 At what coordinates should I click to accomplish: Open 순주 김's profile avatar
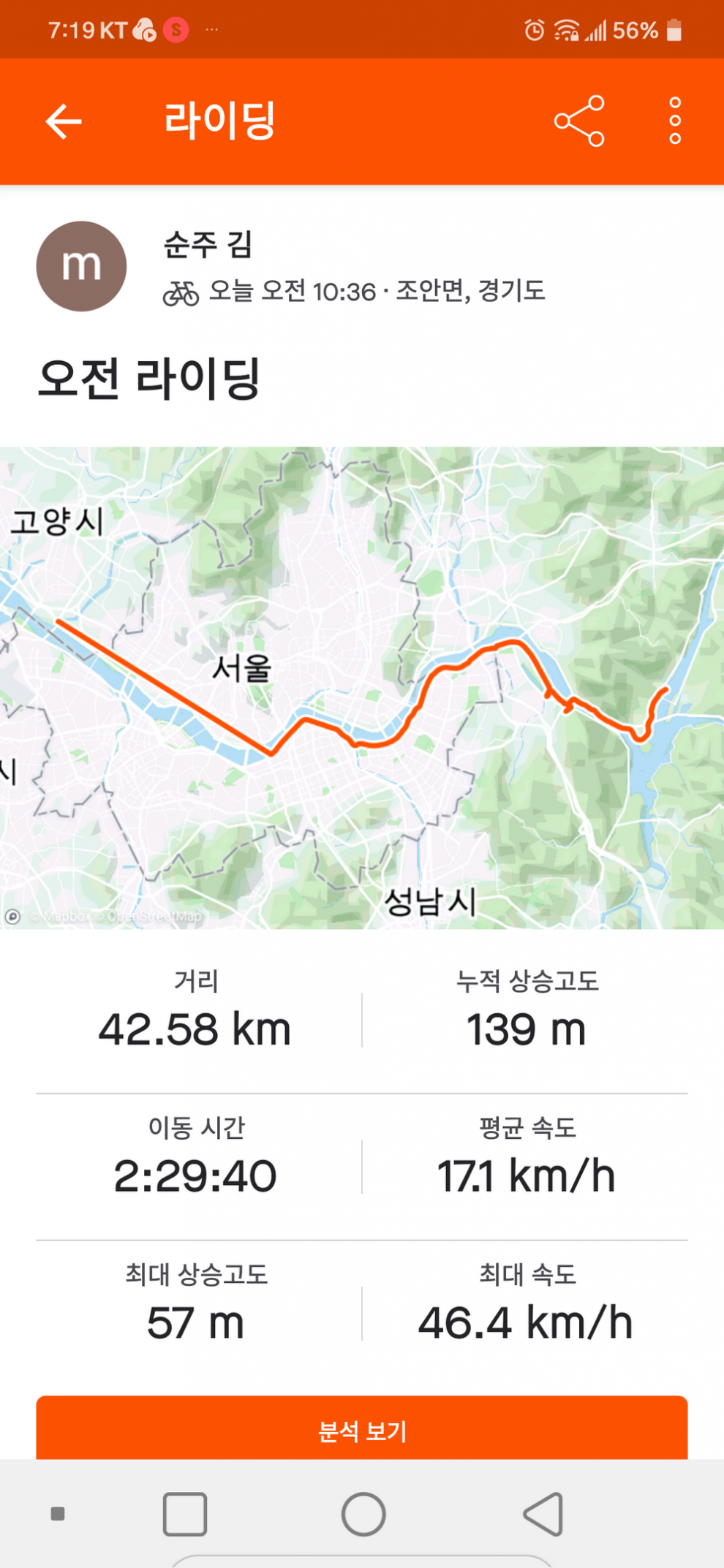coord(81,266)
